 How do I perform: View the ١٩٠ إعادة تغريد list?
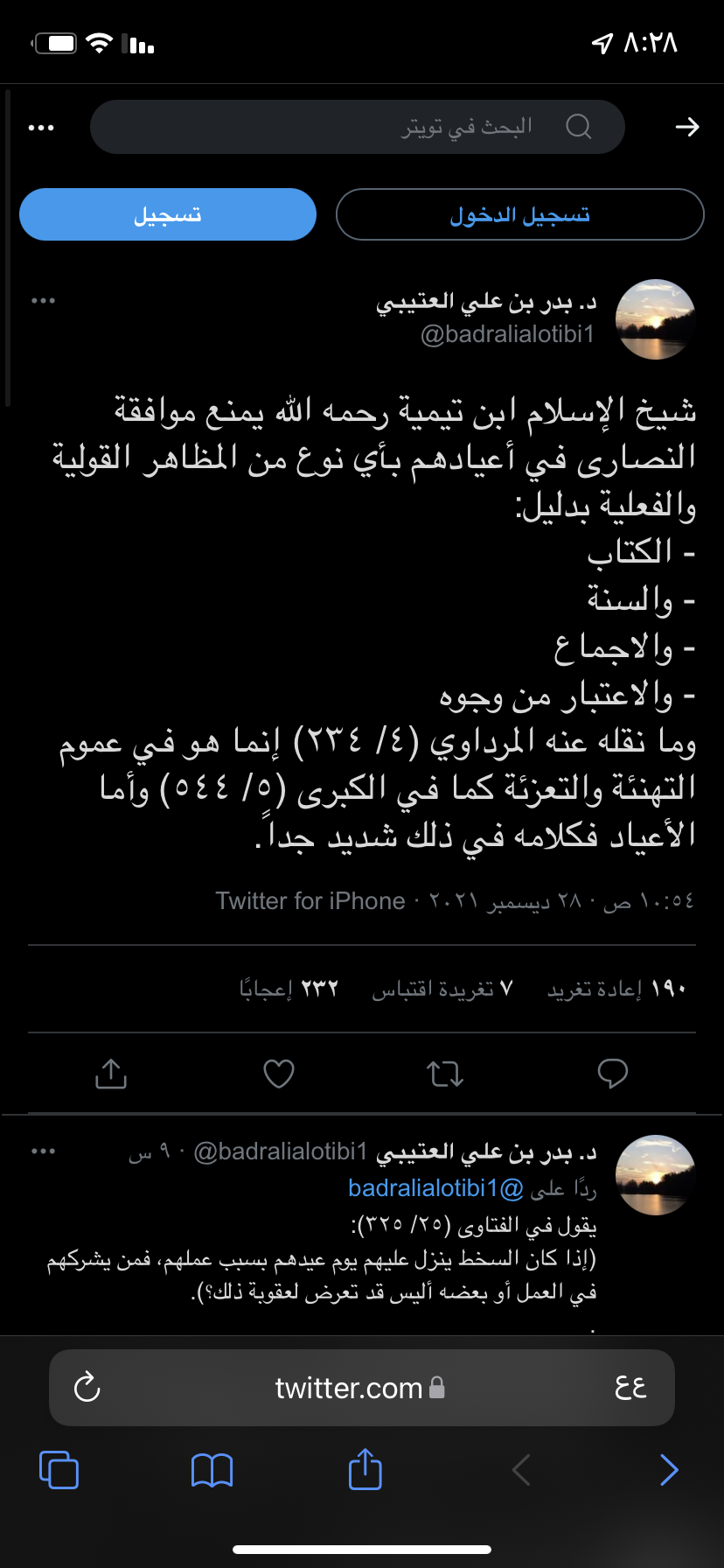(x=616, y=989)
